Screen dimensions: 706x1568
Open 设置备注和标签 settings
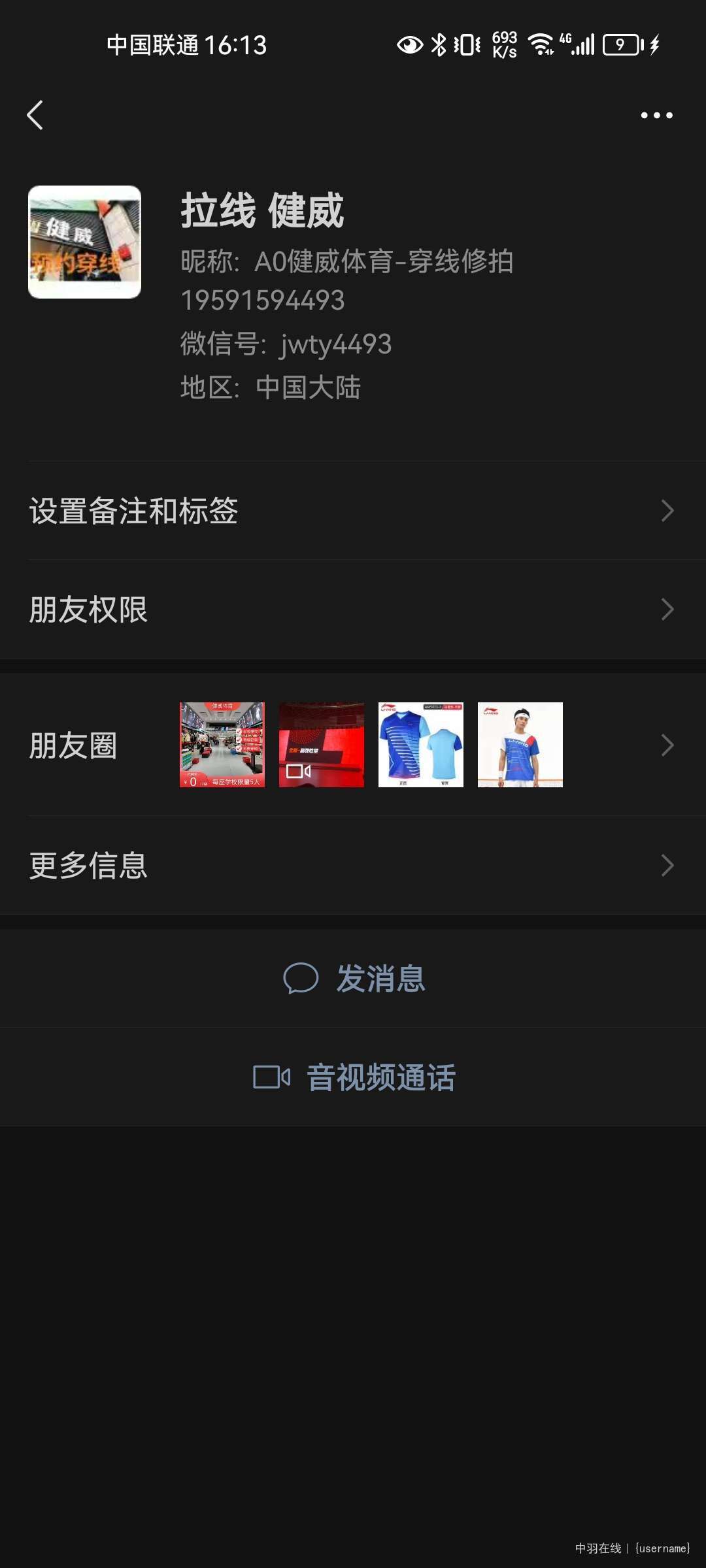click(x=353, y=511)
